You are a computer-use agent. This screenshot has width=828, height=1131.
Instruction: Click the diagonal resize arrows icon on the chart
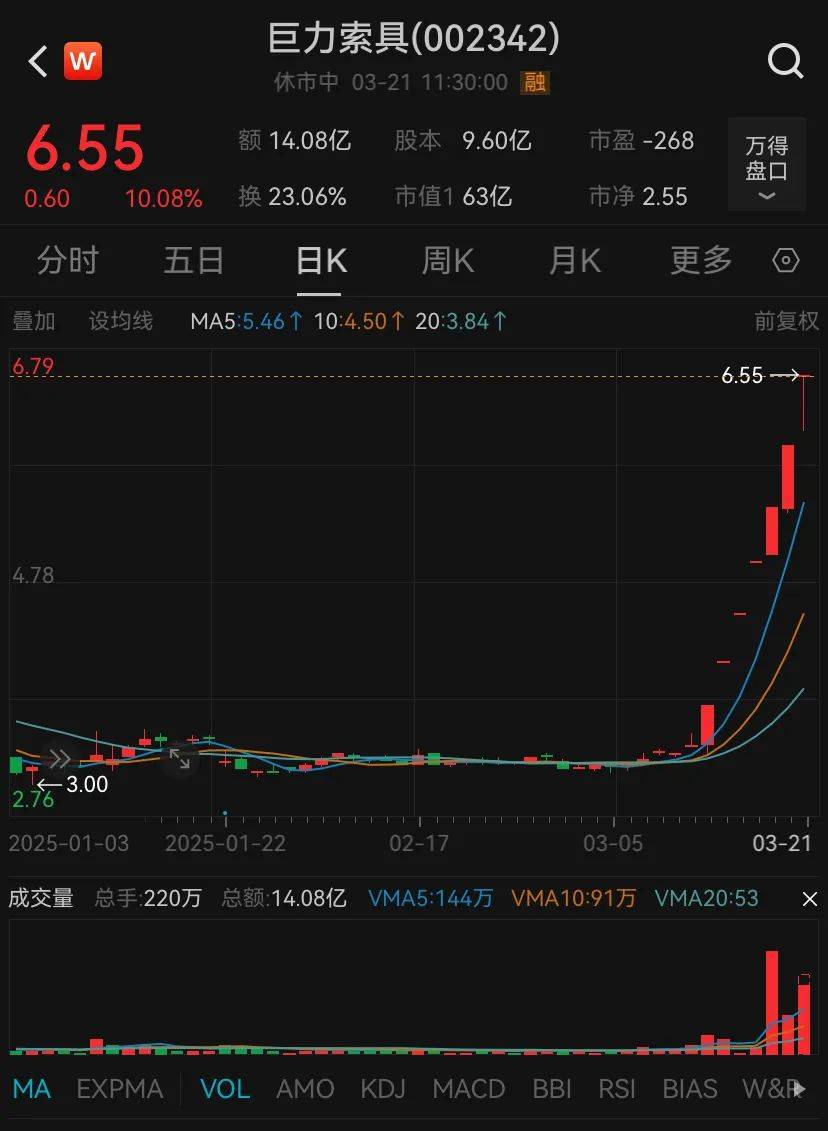(x=181, y=760)
